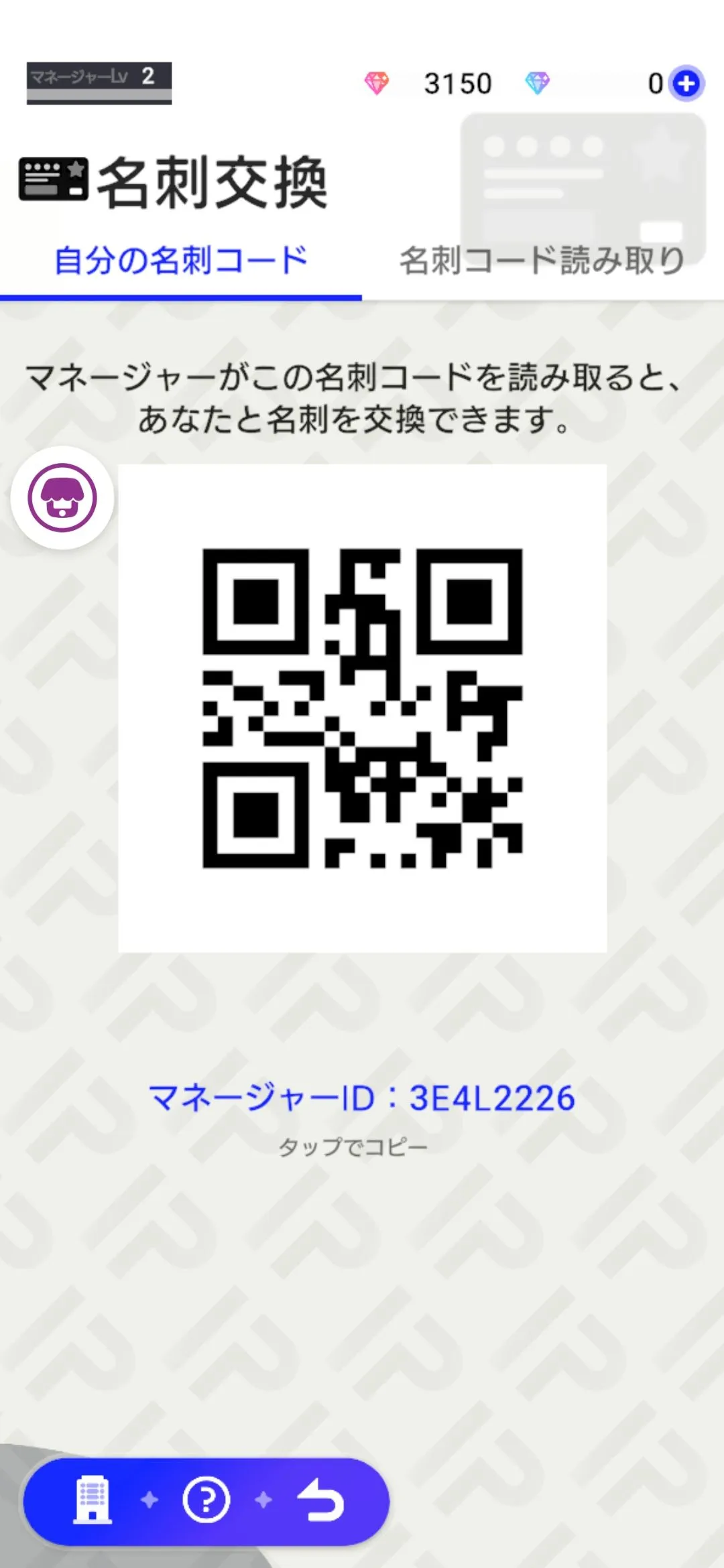Open the help question mark
This screenshot has height=1568, width=724.
[206, 1500]
